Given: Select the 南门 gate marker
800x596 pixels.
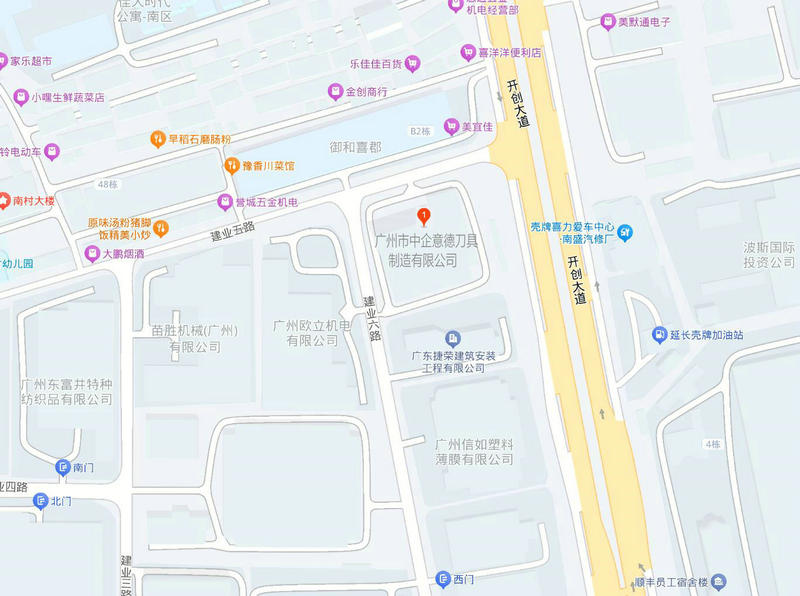Looking at the screenshot, I should [x=63, y=467].
